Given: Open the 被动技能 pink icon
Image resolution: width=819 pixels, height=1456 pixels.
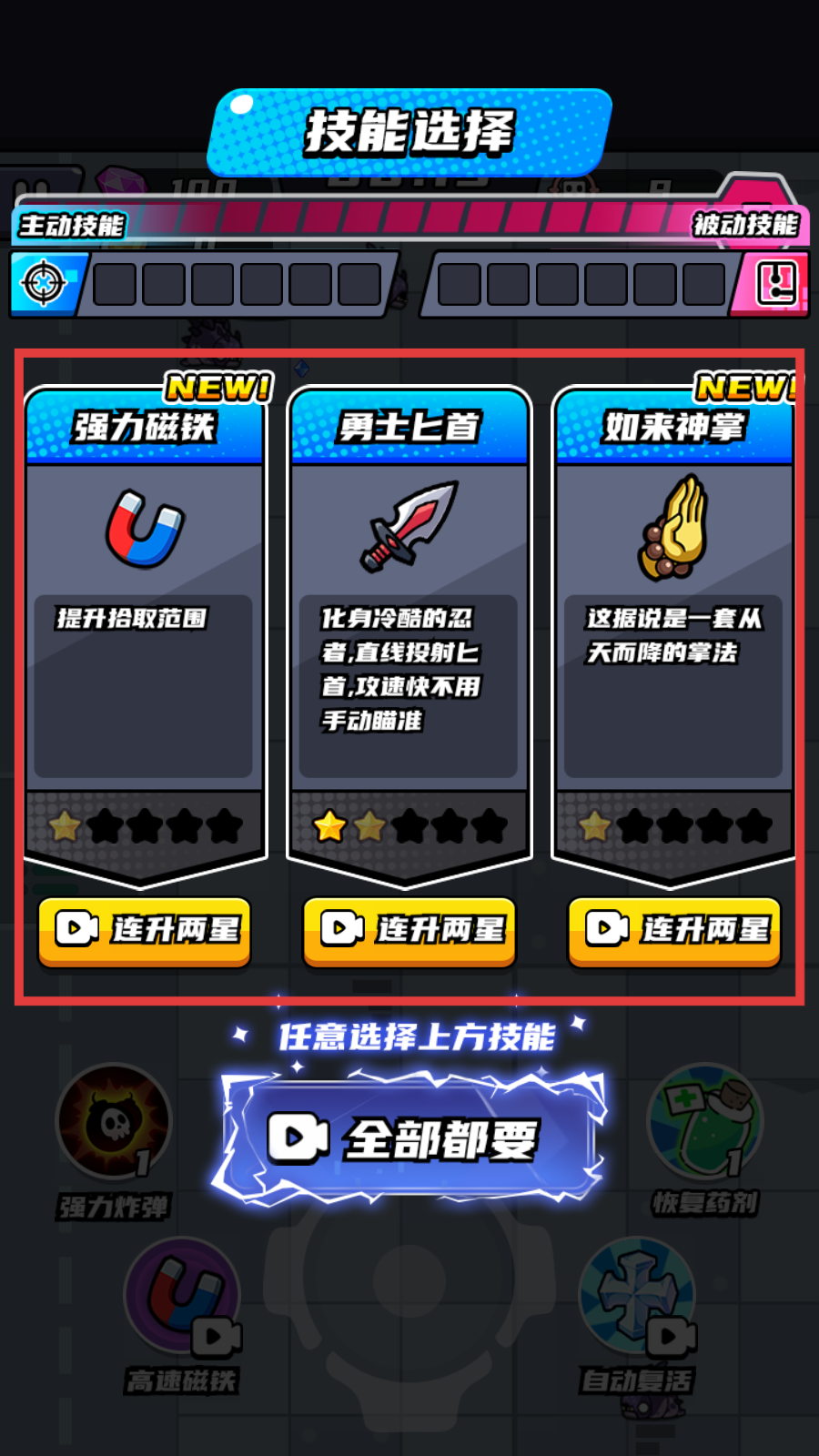Looking at the screenshot, I should [x=775, y=284].
